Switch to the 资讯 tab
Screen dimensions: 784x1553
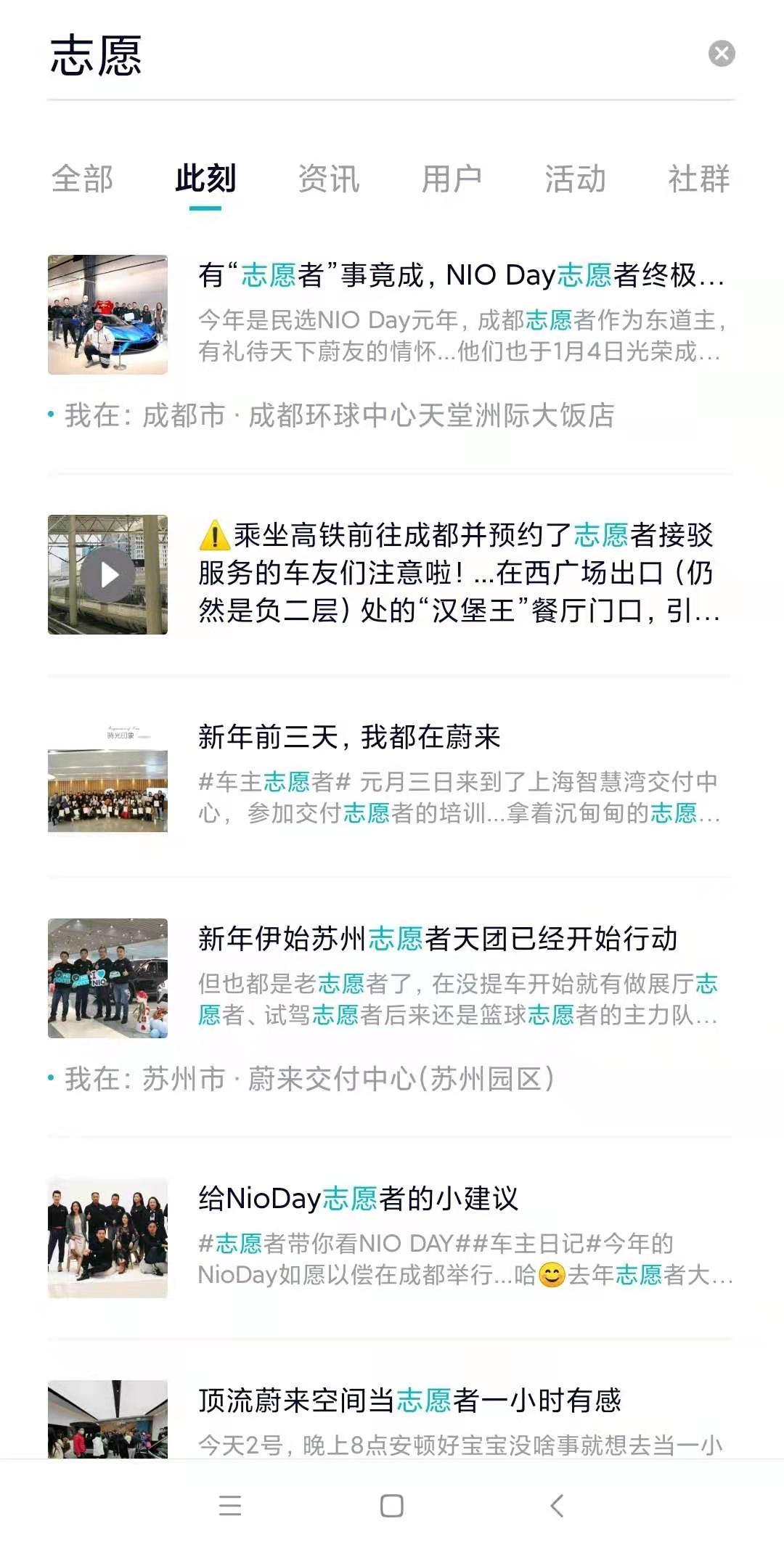[x=329, y=179]
